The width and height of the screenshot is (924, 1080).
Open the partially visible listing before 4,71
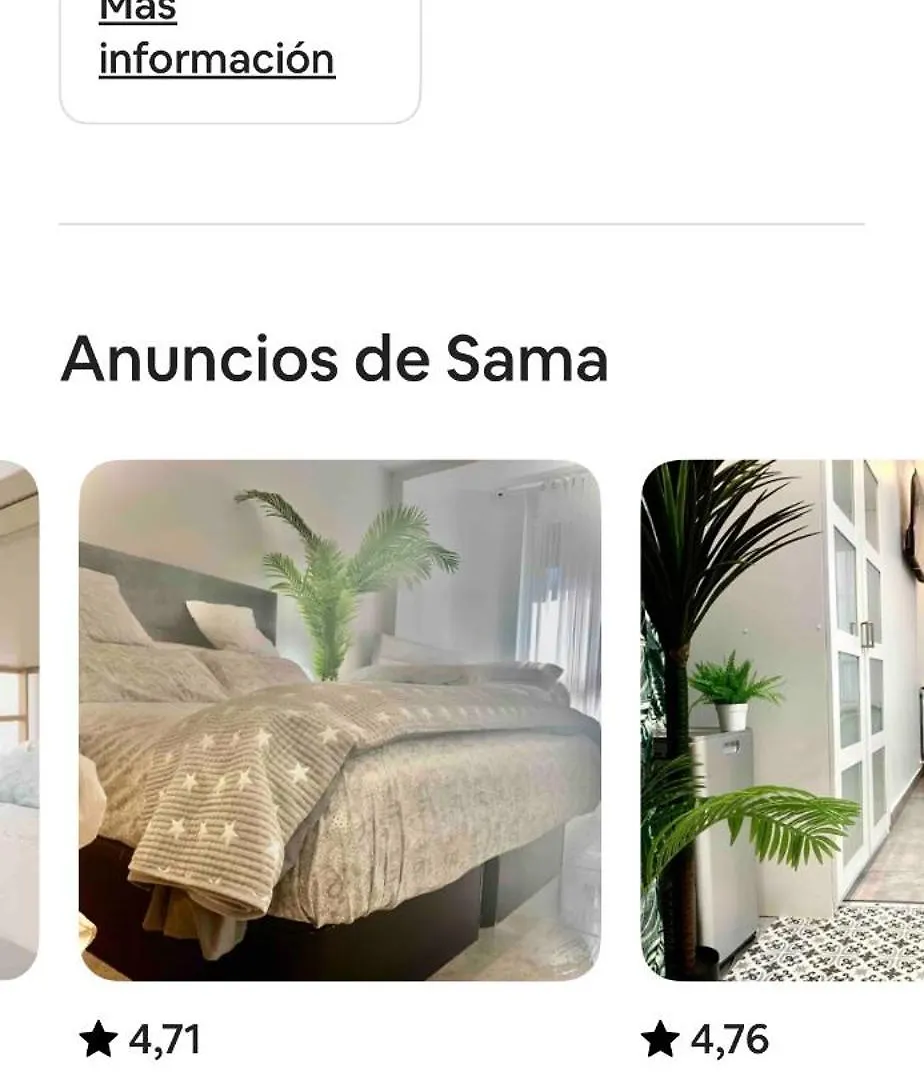tap(18, 719)
